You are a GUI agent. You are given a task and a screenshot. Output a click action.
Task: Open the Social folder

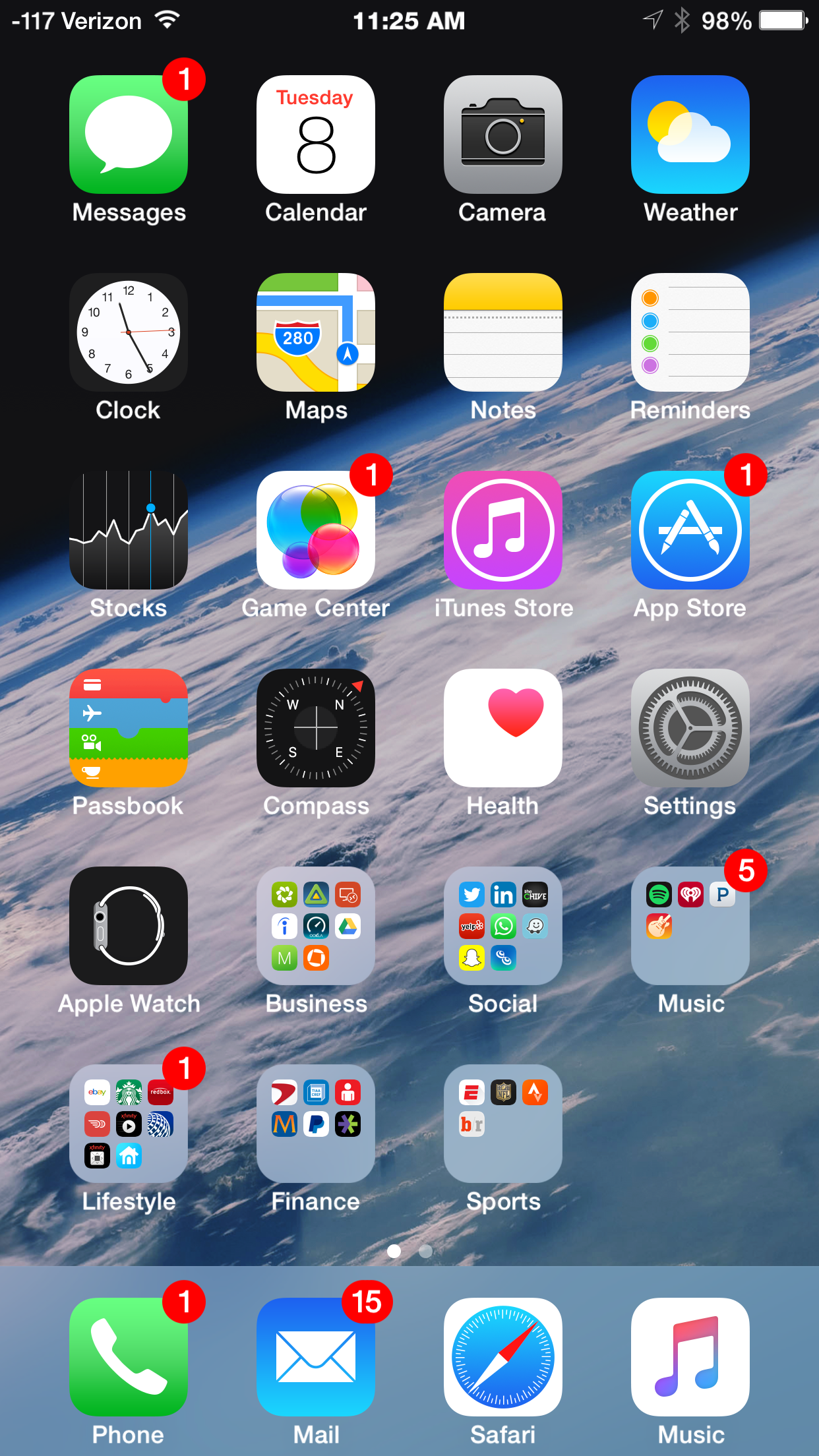(x=502, y=926)
